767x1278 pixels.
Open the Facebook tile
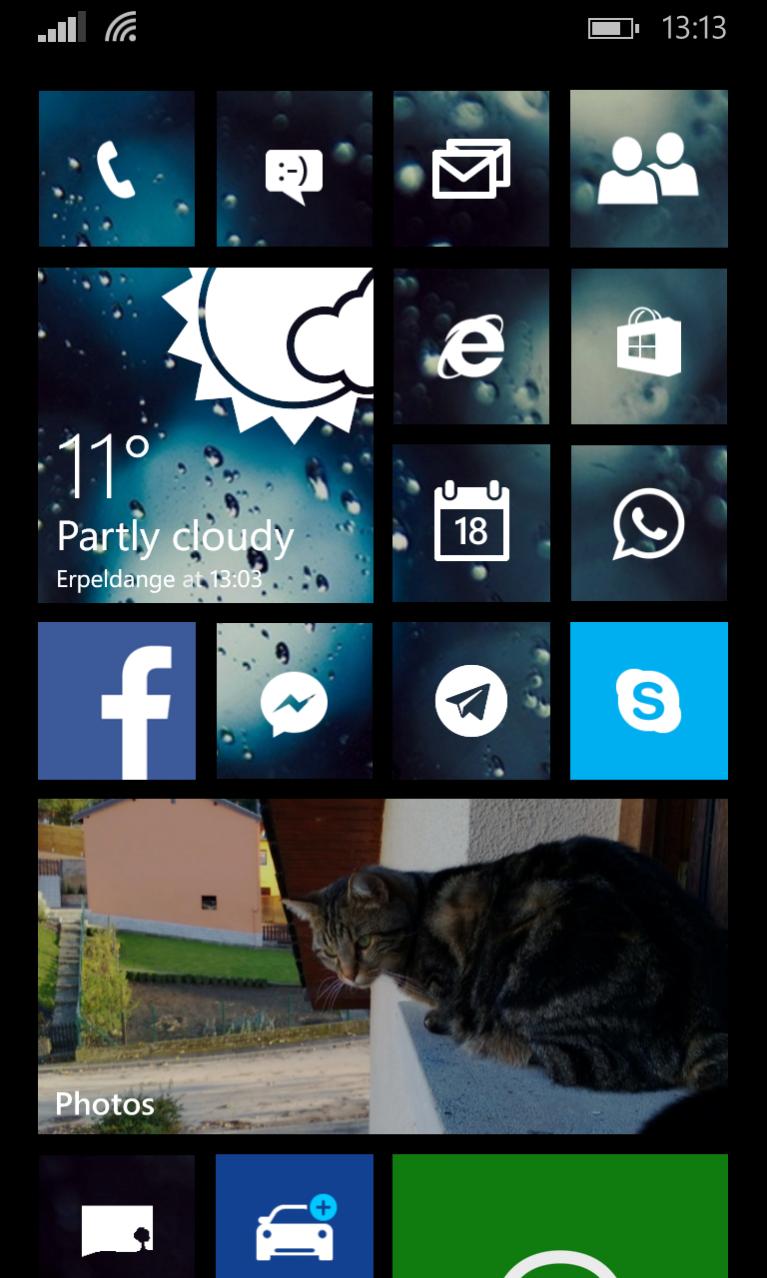(116, 701)
